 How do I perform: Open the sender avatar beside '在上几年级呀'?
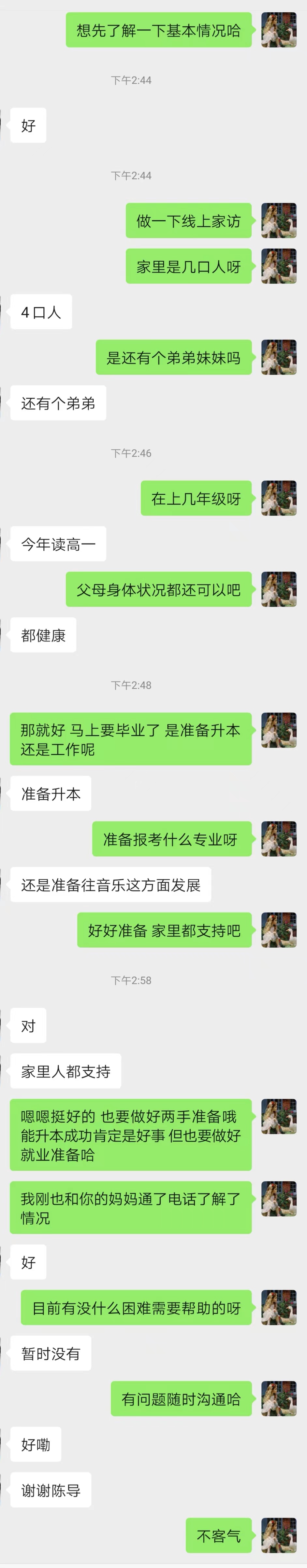point(279,498)
